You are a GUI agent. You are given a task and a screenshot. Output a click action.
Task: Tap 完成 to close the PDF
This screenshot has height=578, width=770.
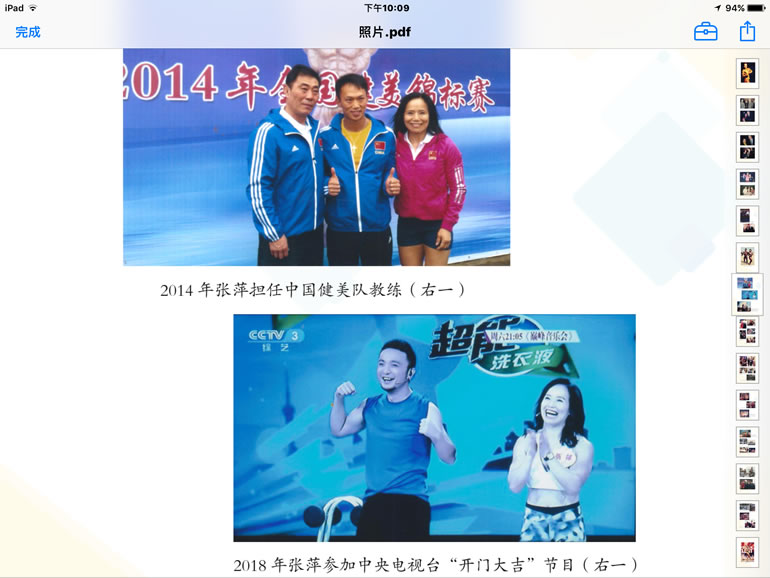pos(28,32)
